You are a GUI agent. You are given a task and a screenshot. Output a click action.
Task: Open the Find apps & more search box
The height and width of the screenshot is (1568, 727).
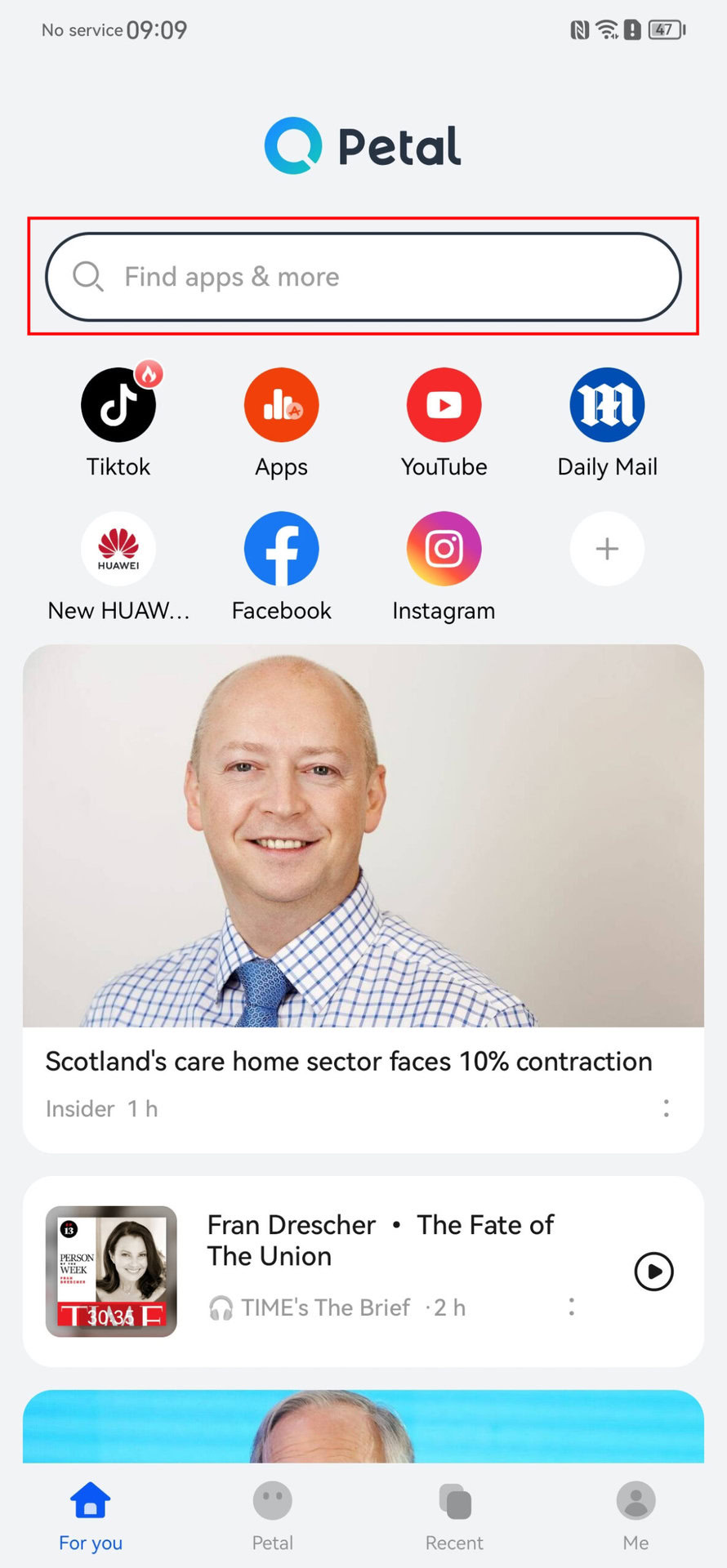(363, 277)
